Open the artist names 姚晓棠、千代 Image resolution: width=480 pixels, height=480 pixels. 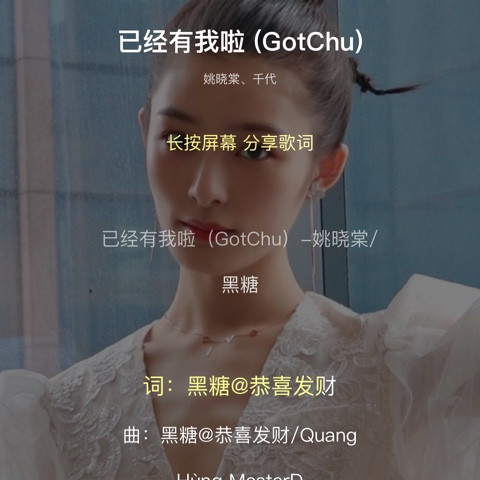(x=240, y=79)
